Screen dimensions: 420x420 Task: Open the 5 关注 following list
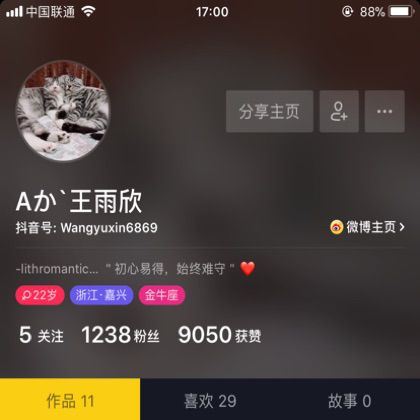(41, 335)
